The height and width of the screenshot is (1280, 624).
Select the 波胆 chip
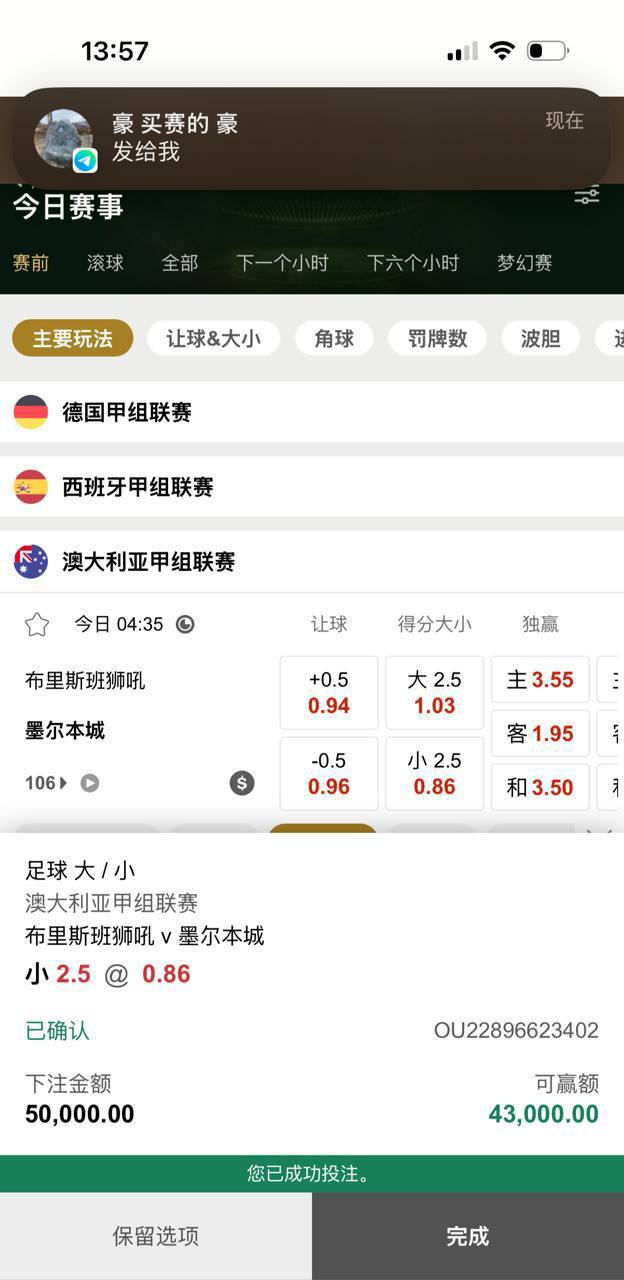point(540,339)
